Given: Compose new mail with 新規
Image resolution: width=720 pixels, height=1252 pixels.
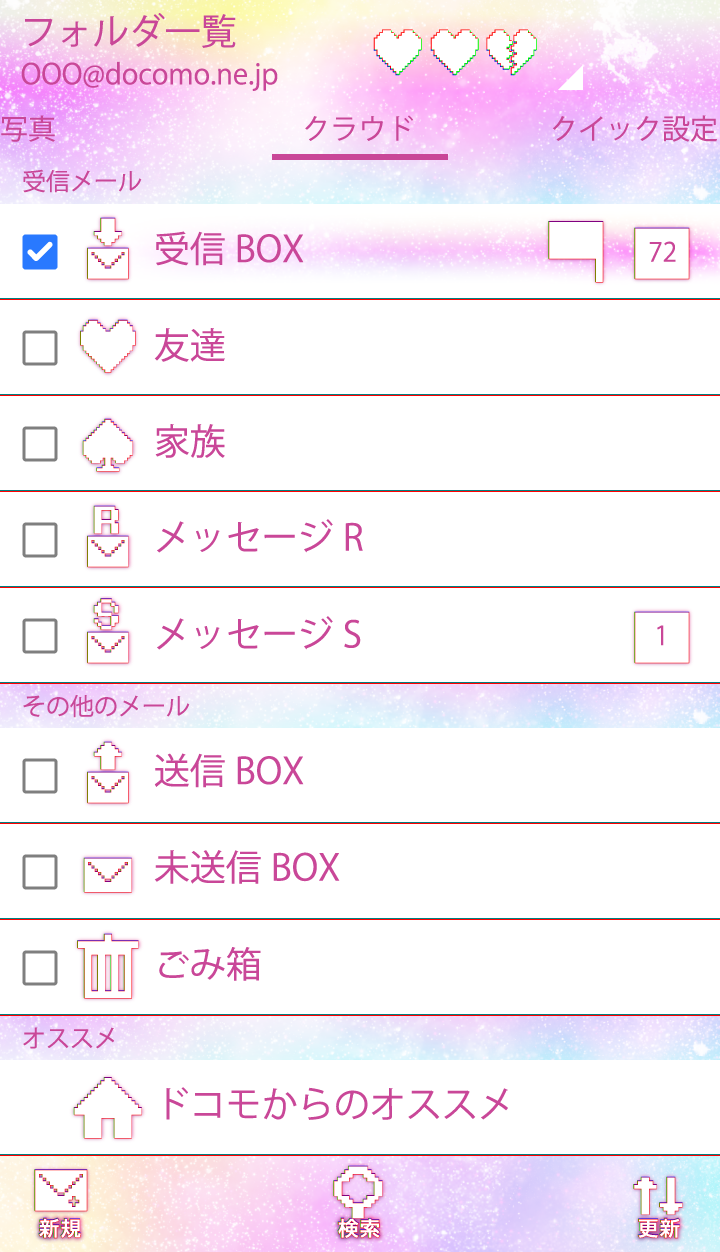Looking at the screenshot, I should click(x=60, y=1204).
